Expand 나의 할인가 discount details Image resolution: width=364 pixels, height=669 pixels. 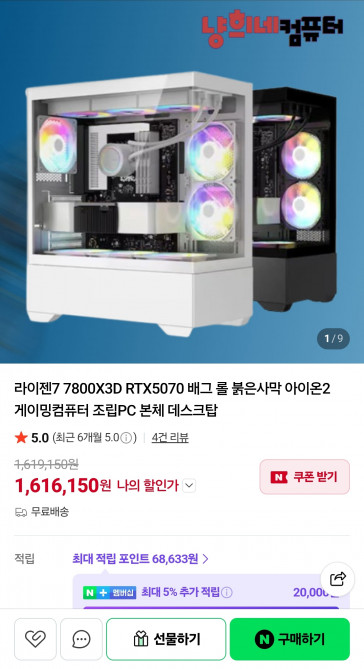[189, 486]
